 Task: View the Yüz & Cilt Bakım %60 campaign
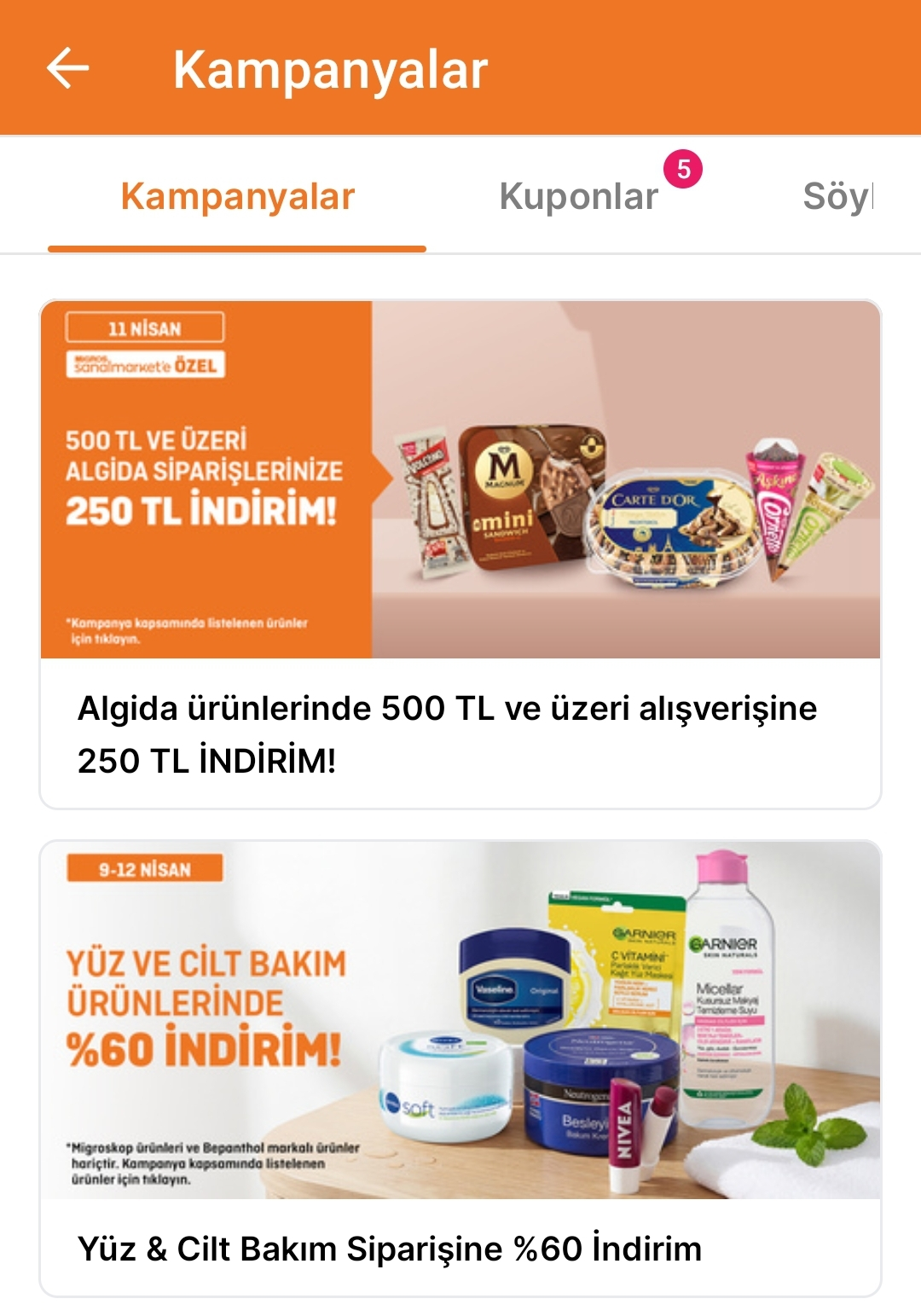click(460, 1068)
